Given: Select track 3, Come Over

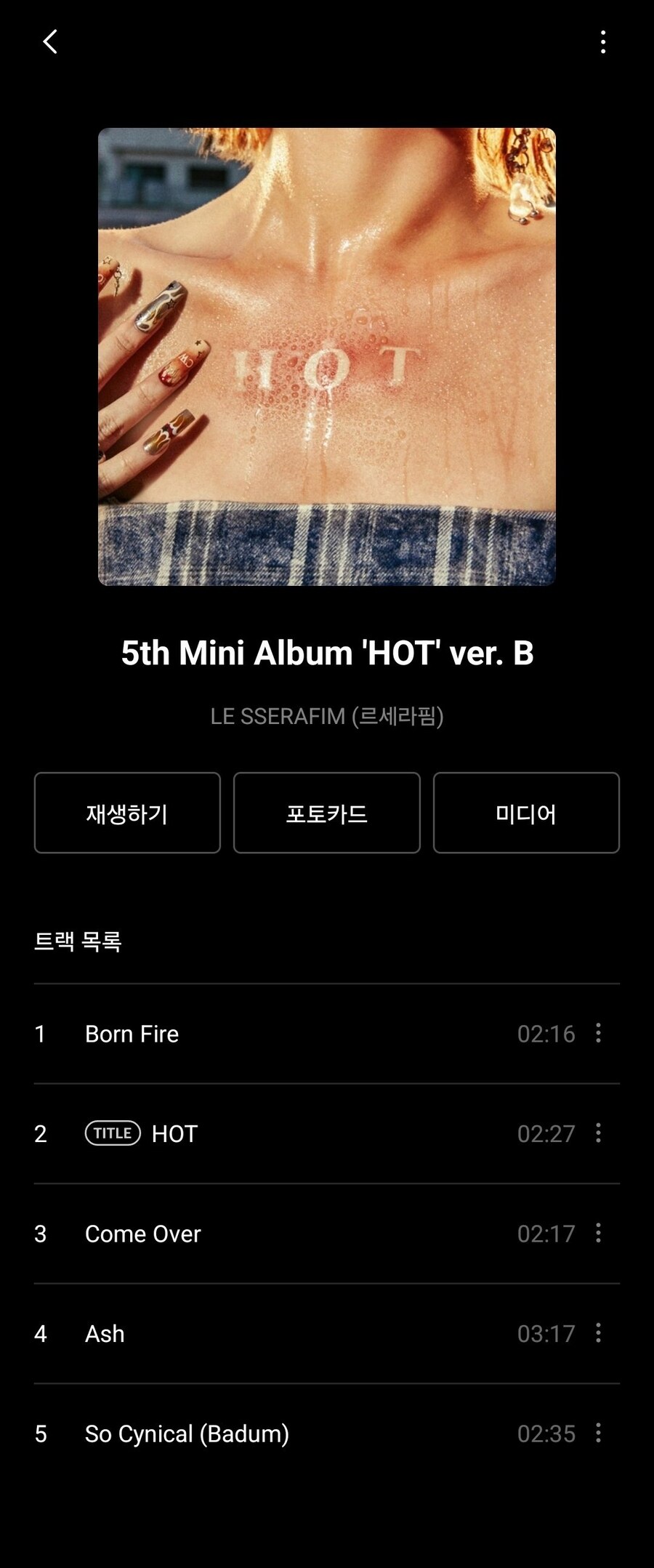Looking at the screenshot, I should [142, 1234].
